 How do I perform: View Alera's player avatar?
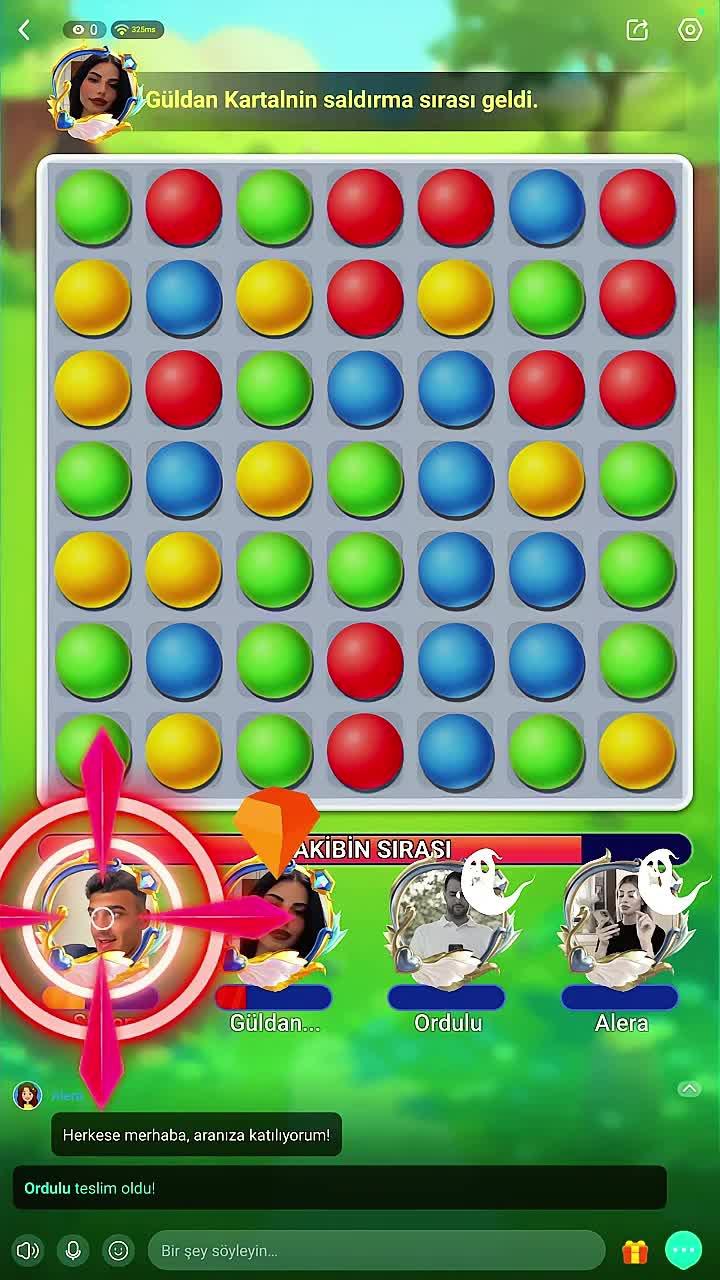pyautogui.click(x=620, y=920)
